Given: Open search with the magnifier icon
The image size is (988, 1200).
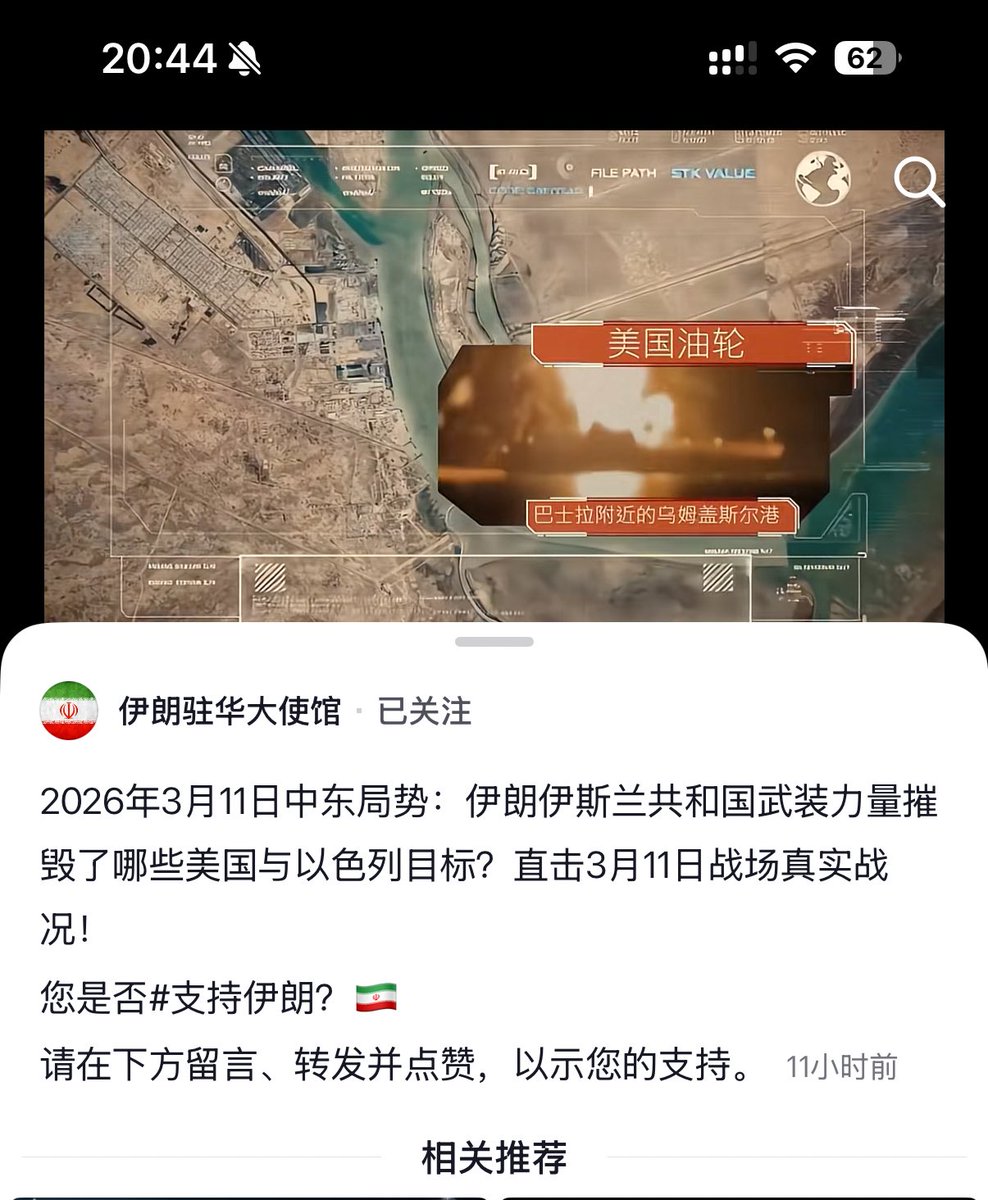Looking at the screenshot, I should point(918,183).
